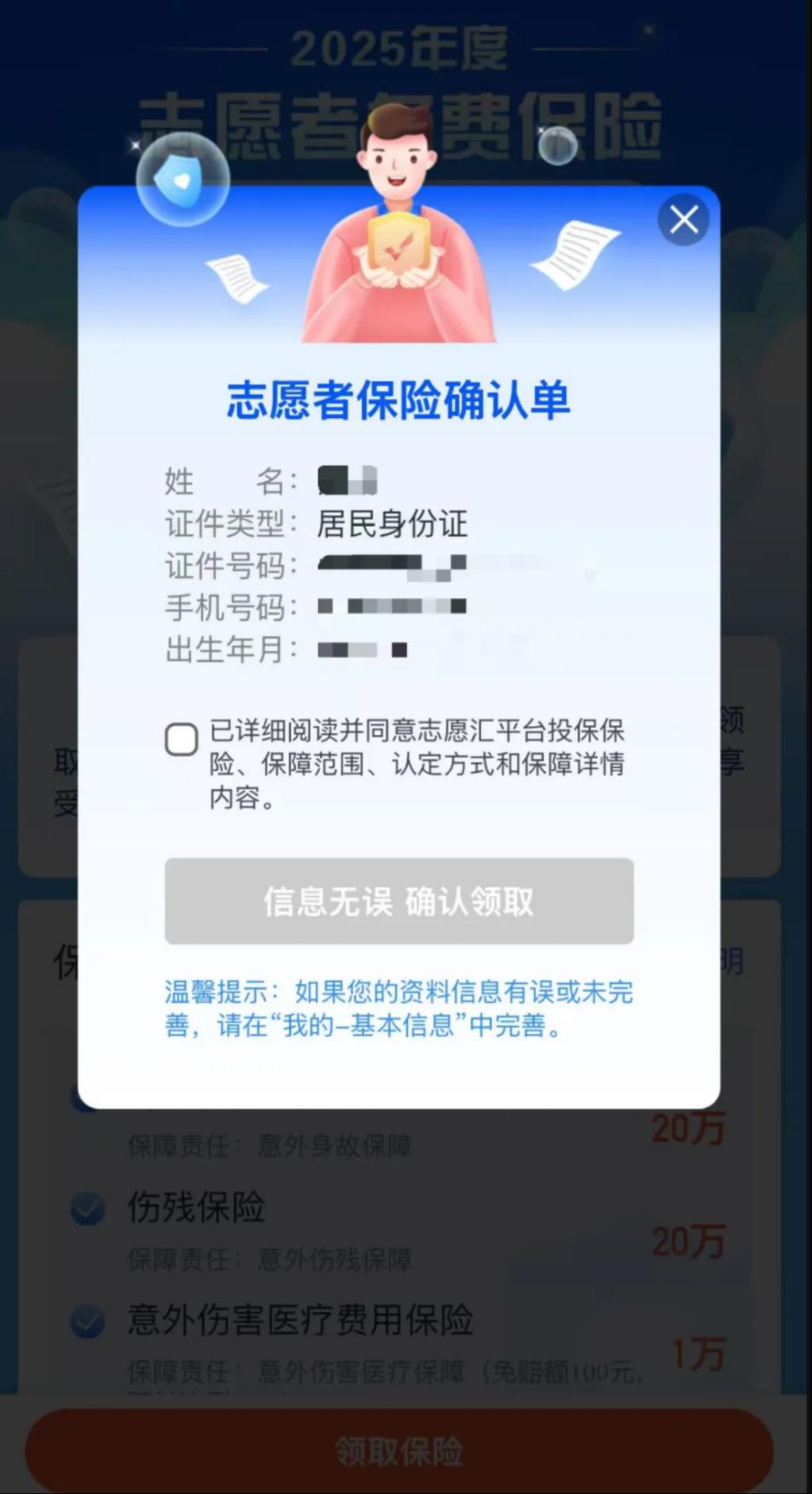Viewport: 812px width, 1494px height.
Task: Check the agreement box for 志愿汇平台投保保险
Action: (182, 739)
